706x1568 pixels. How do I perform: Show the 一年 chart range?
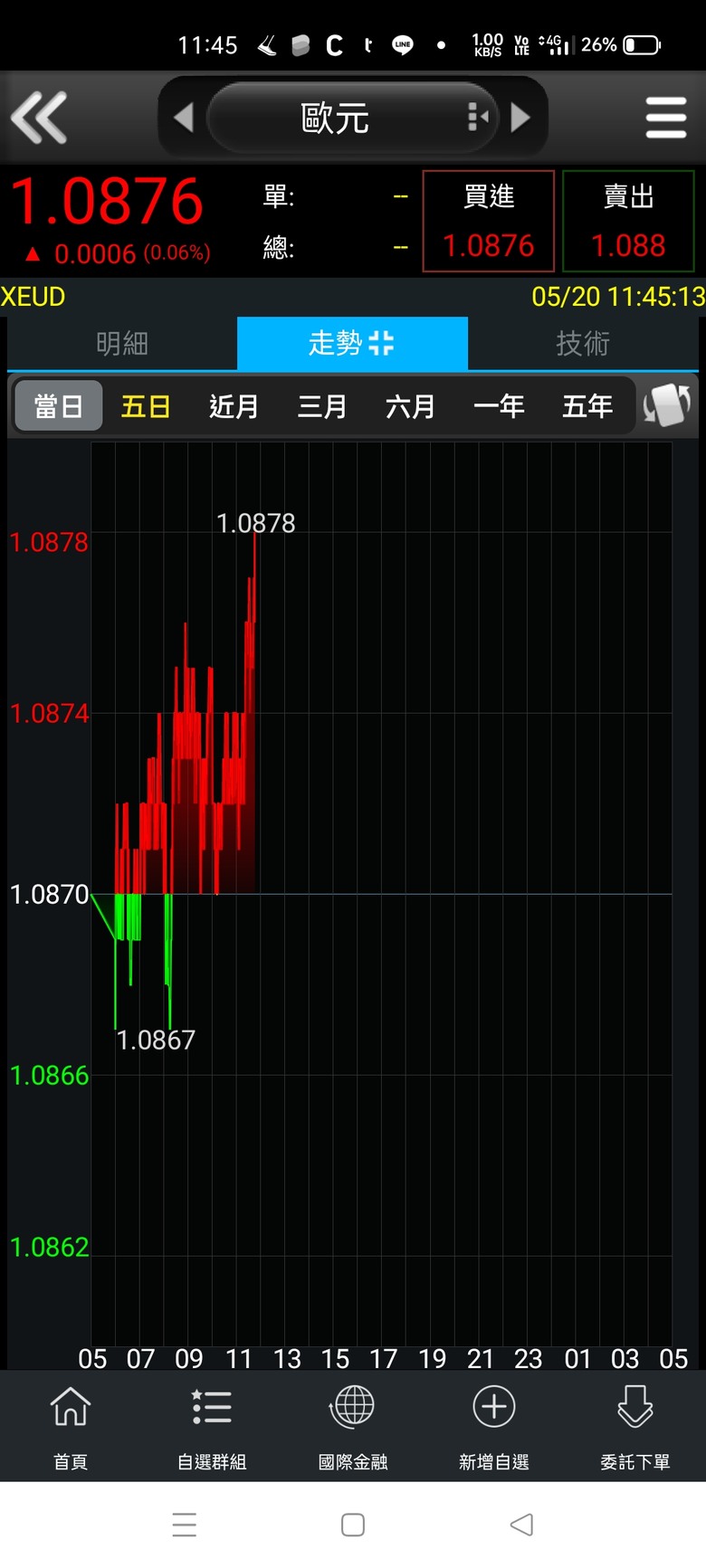click(499, 406)
